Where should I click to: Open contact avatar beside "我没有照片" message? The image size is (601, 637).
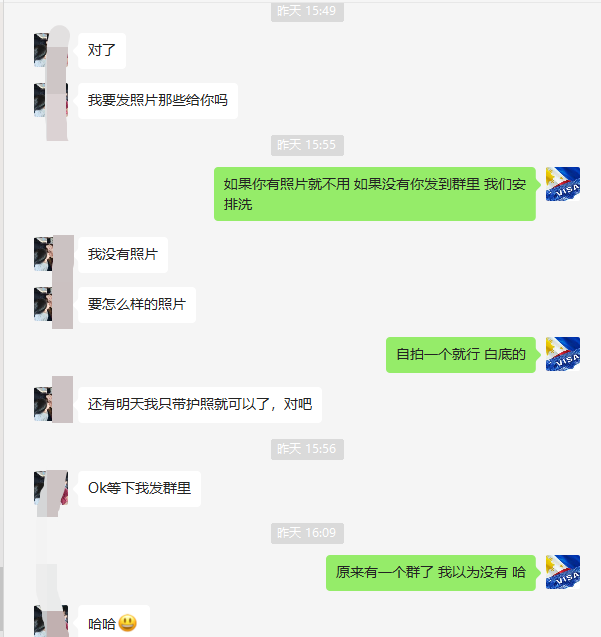(x=50, y=254)
